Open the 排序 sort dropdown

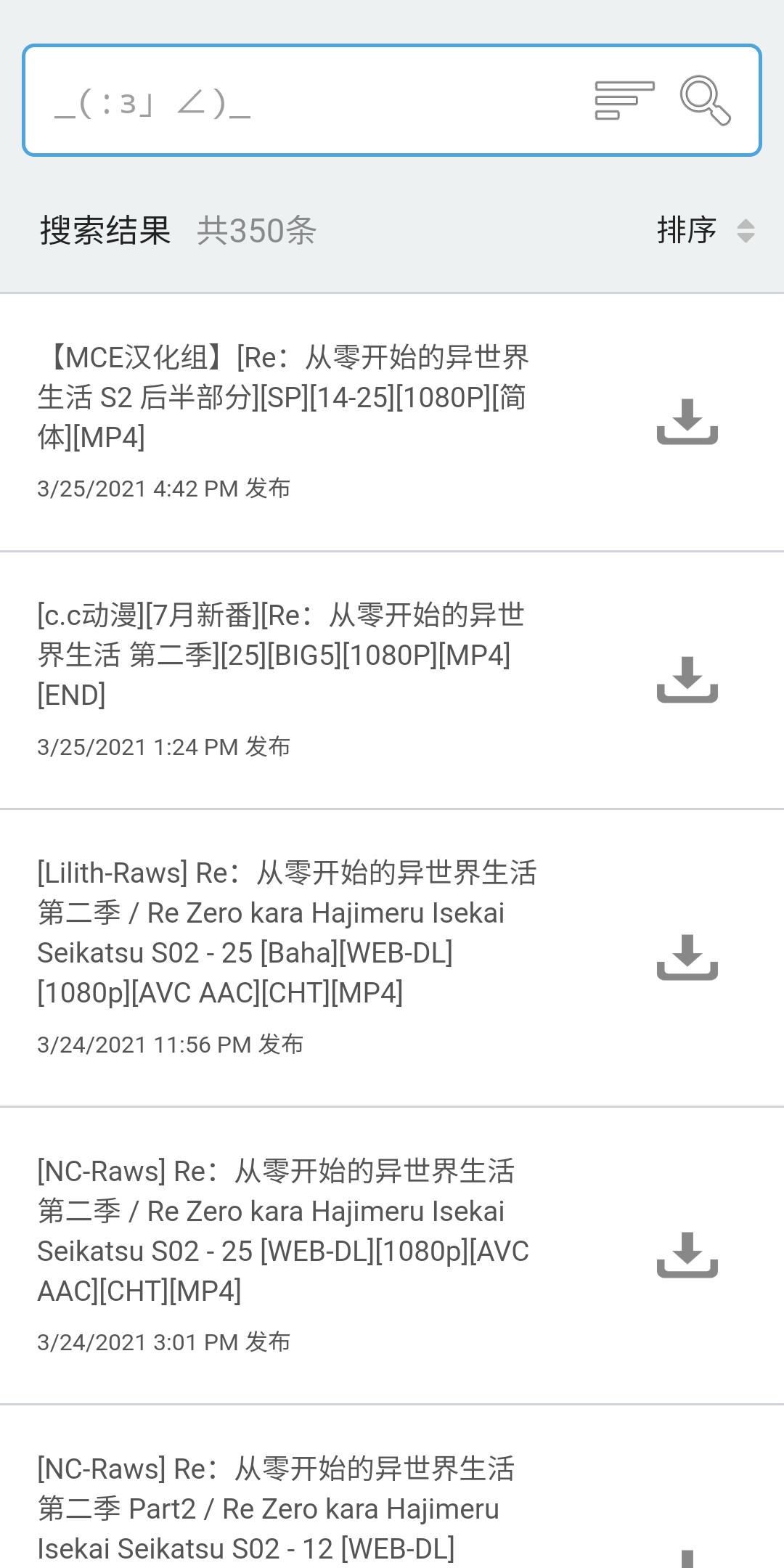click(x=704, y=231)
